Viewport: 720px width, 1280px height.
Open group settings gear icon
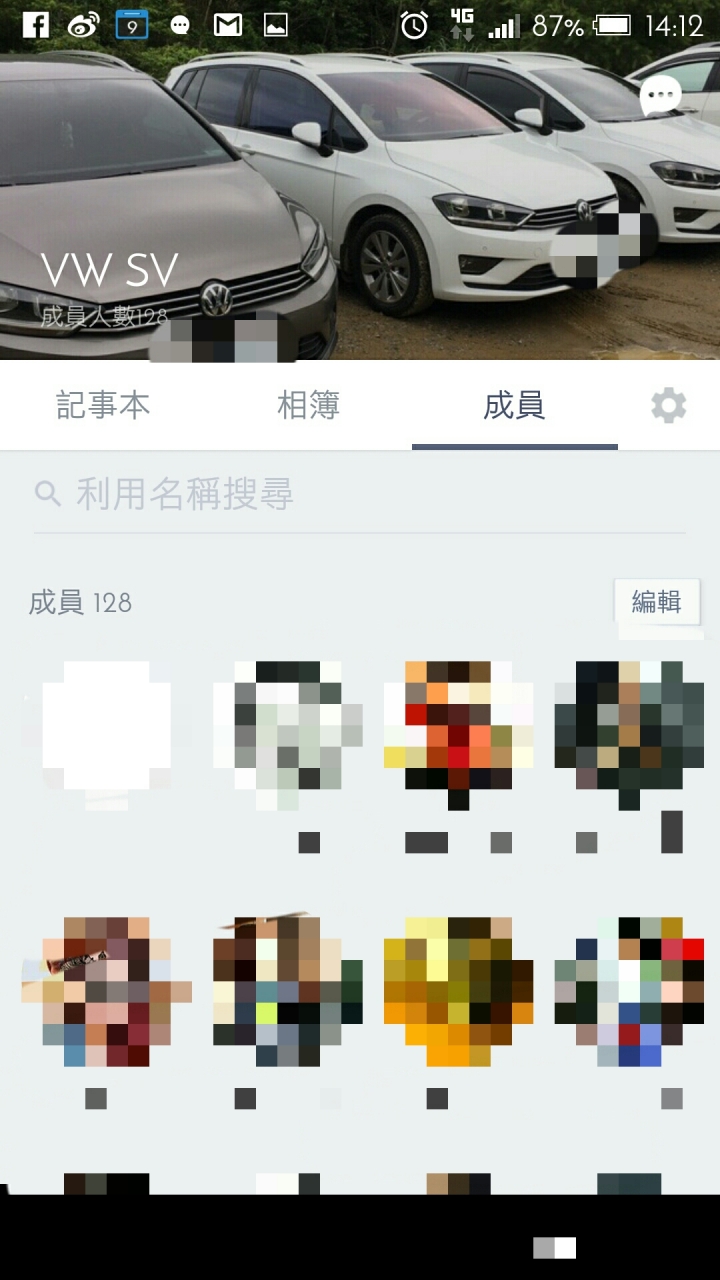669,405
